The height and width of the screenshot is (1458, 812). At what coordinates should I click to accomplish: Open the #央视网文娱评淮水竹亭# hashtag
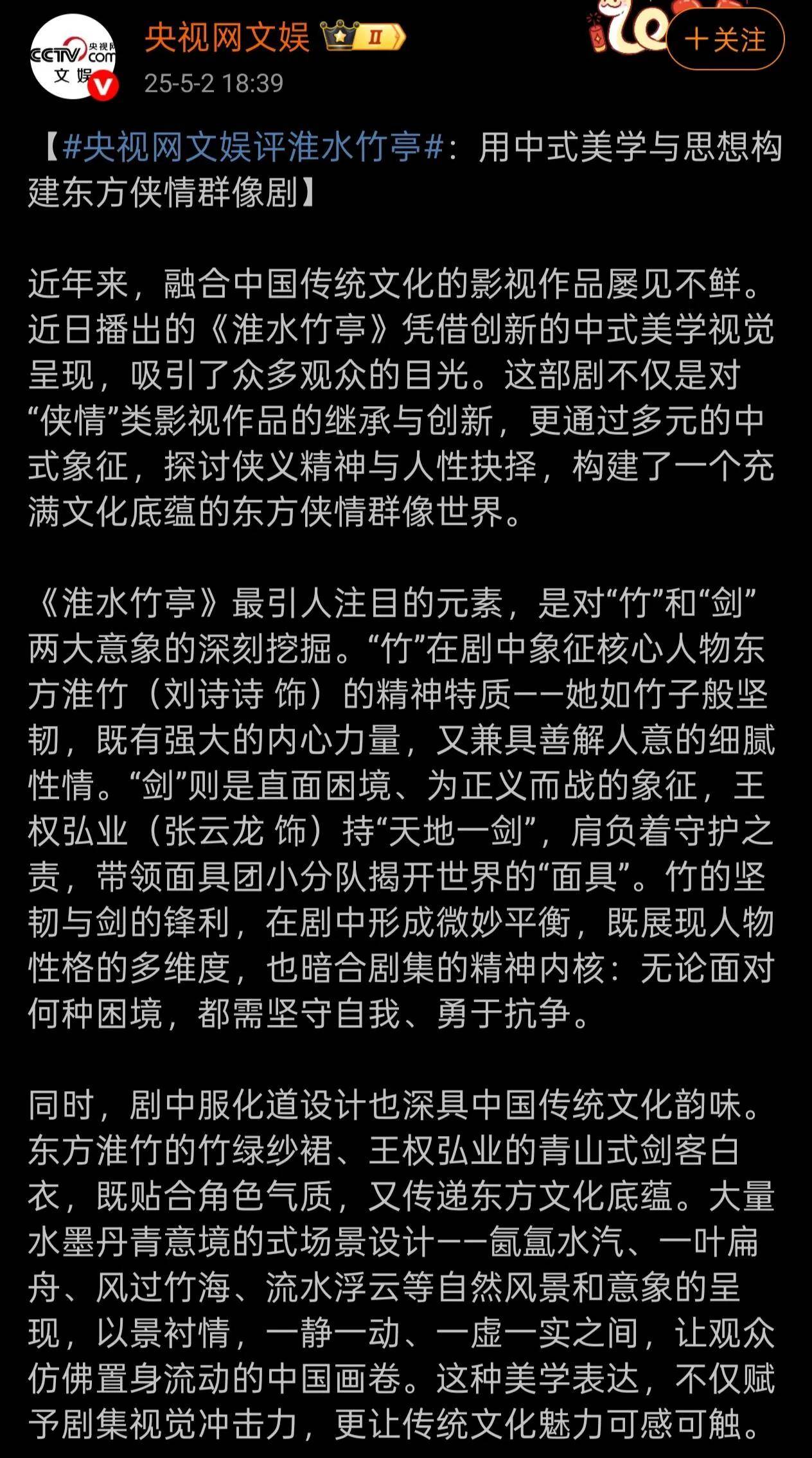[253, 148]
